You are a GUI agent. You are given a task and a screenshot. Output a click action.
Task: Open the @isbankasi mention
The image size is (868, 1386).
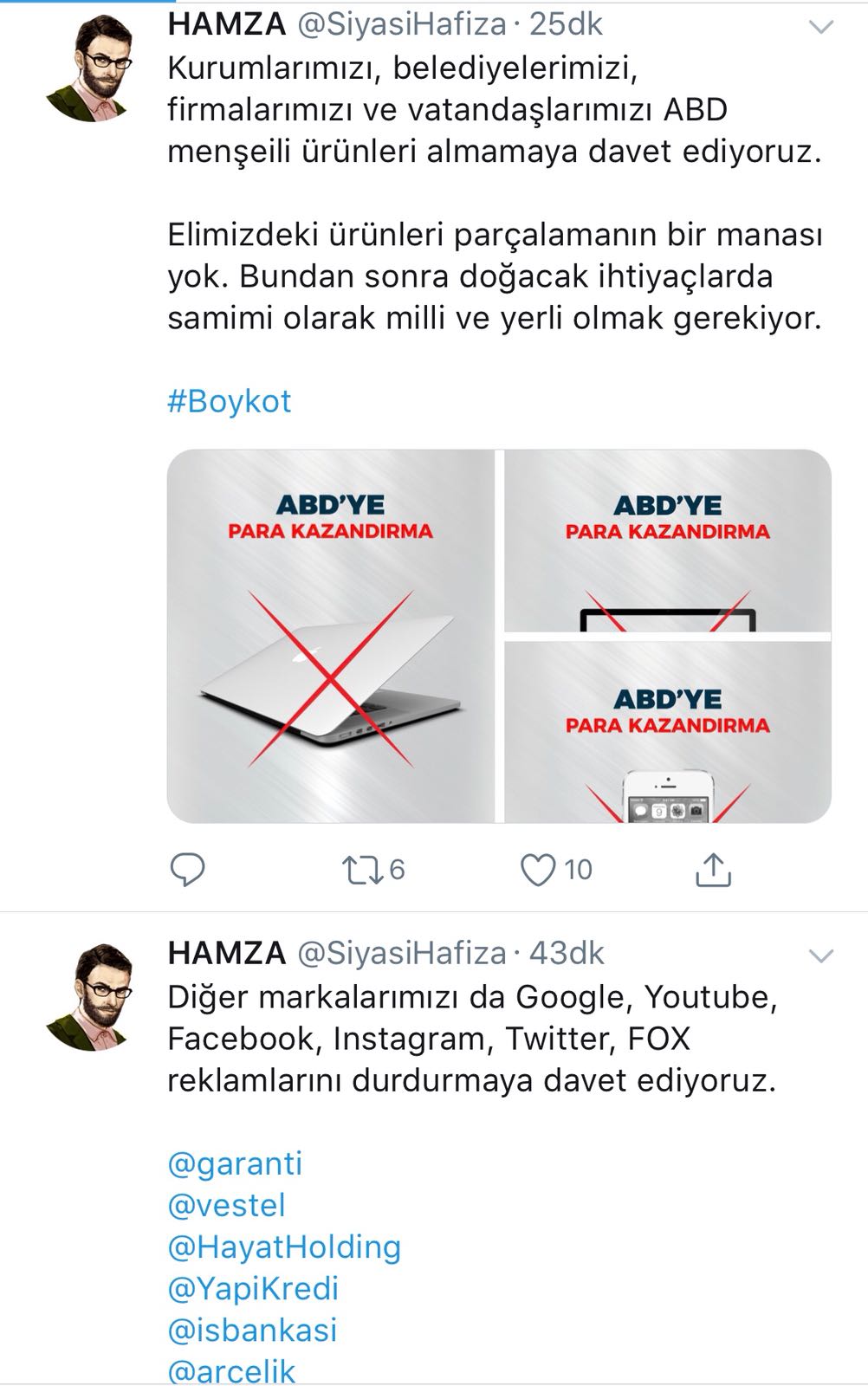252,1330
